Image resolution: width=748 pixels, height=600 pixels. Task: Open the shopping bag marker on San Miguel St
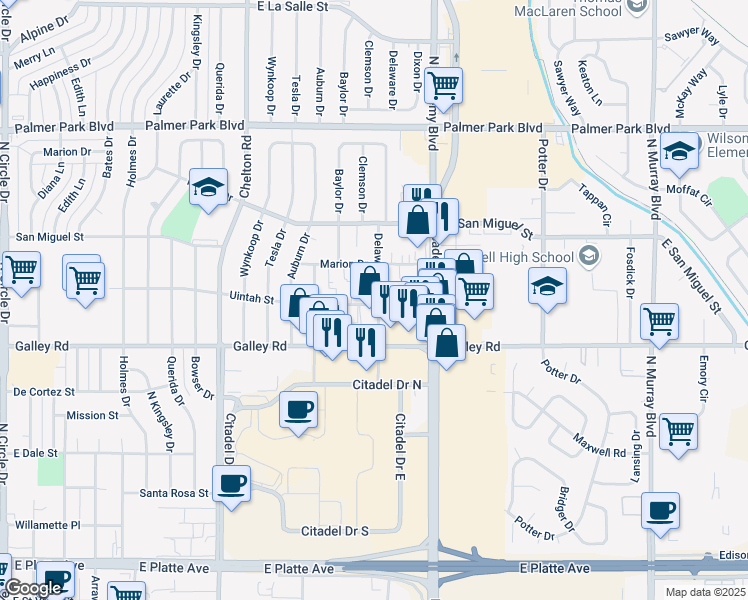417,220
